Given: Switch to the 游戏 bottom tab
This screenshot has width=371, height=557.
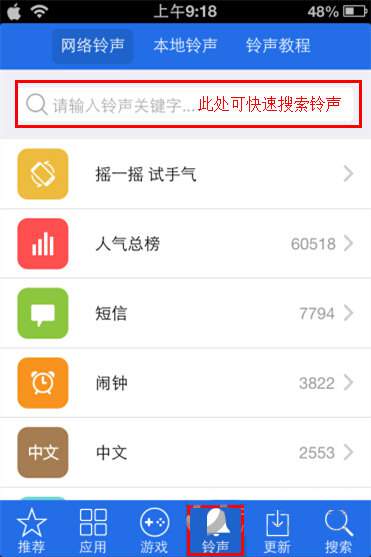Looking at the screenshot, I should tap(155, 530).
